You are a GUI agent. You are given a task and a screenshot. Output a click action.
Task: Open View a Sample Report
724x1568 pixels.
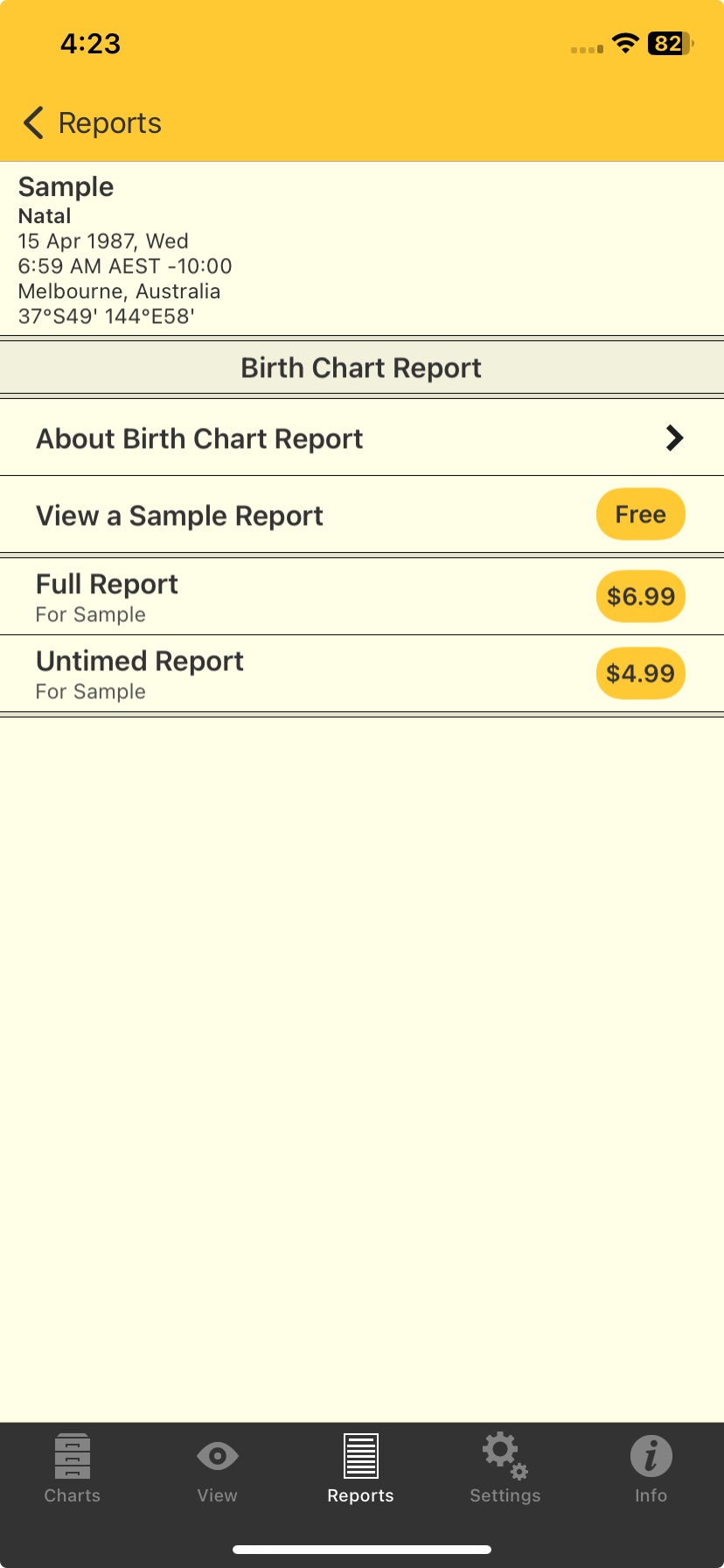point(178,514)
